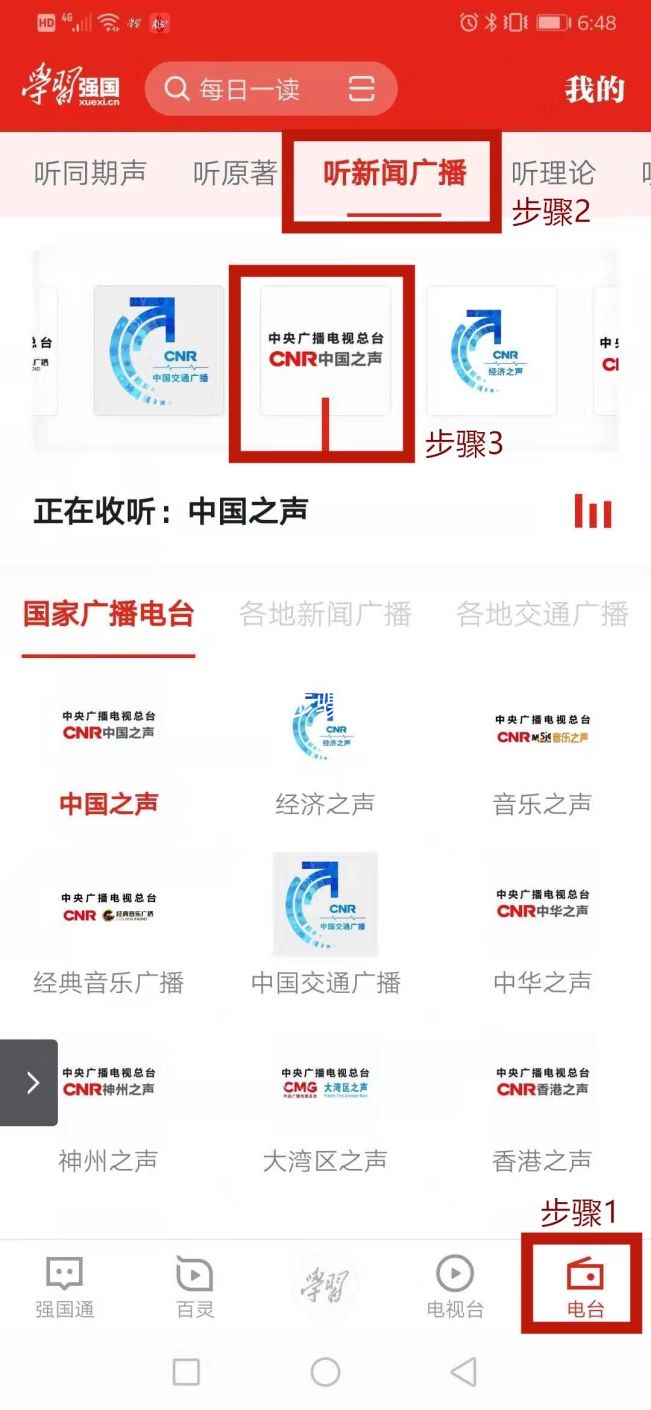Tap the system back button
Screen dimensions: 651x1410
463,1372
